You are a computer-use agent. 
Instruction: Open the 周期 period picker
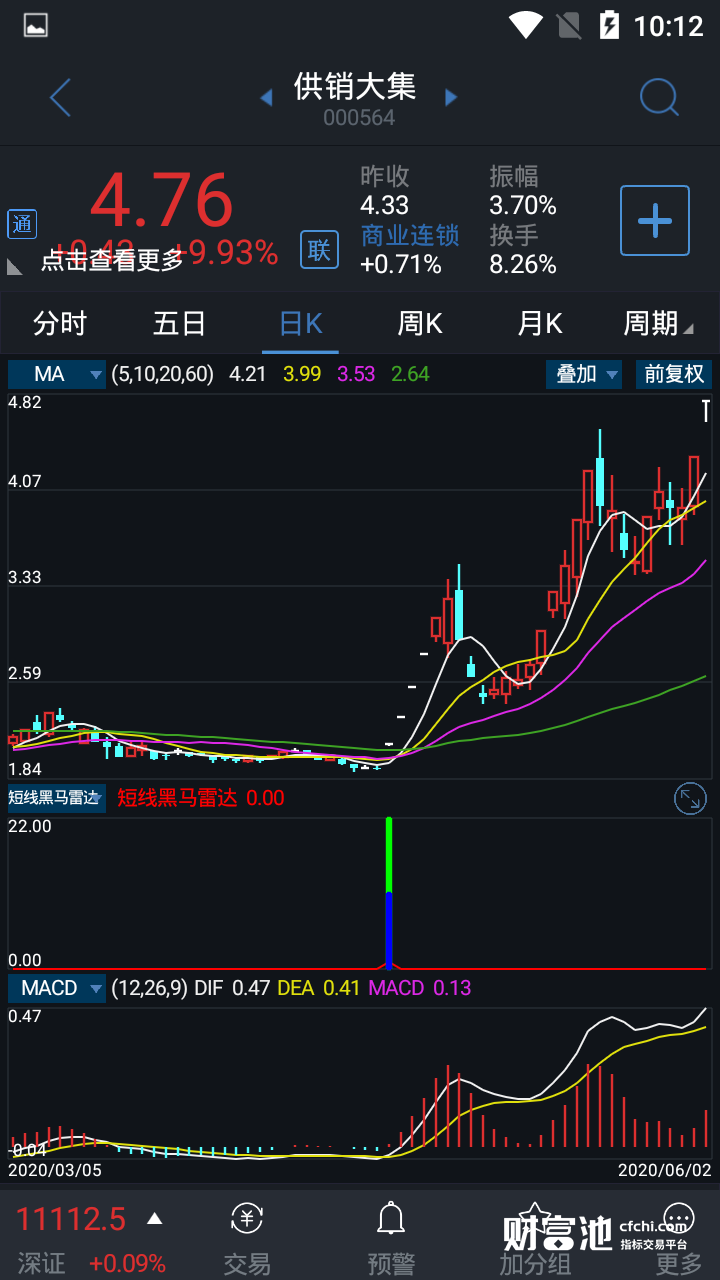(657, 324)
